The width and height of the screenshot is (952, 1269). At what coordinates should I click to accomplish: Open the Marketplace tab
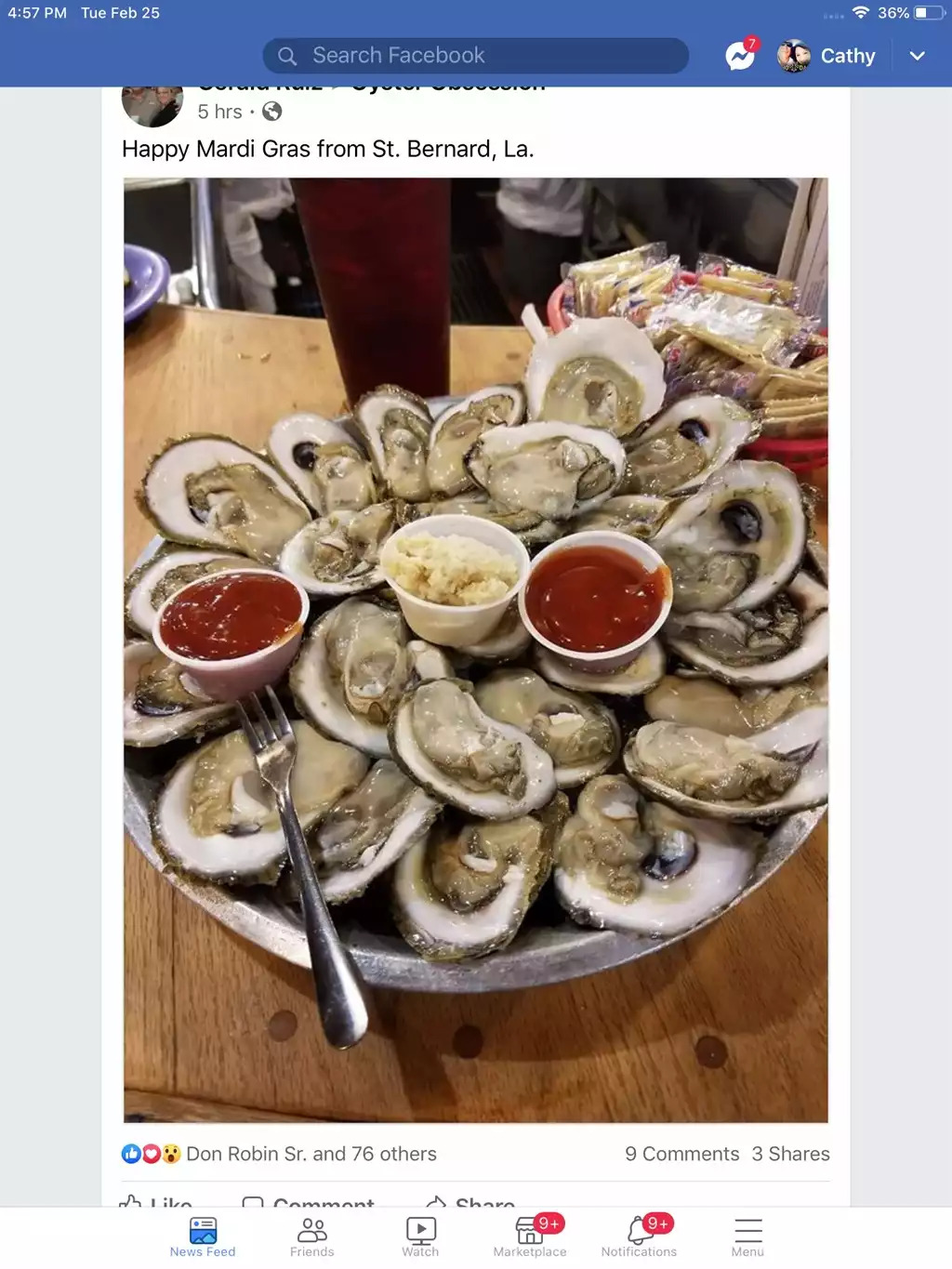click(x=530, y=1237)
